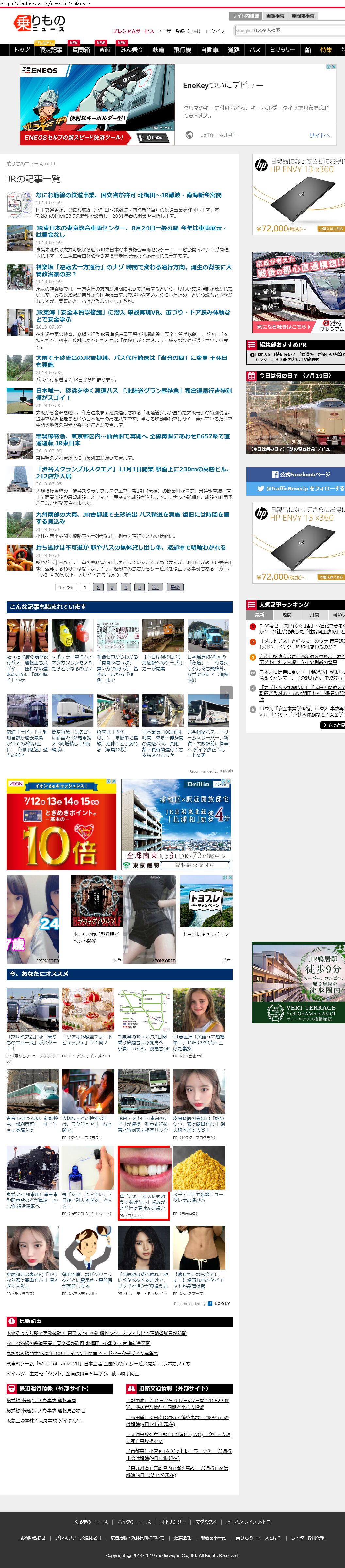This screenshot has height=1568, width=345.
Task: Switch ranking to the 週間 tab
Action: (x=287, y=615)
